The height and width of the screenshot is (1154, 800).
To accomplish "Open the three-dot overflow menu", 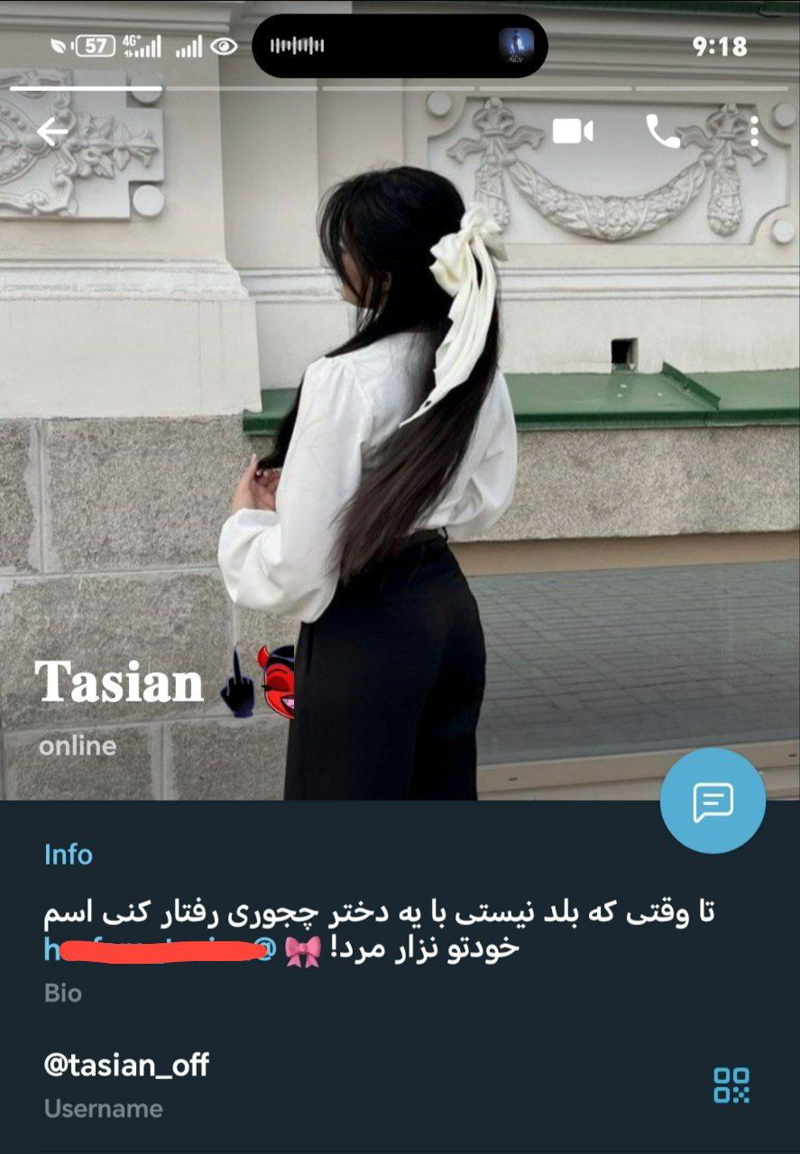I will [753, 131].
